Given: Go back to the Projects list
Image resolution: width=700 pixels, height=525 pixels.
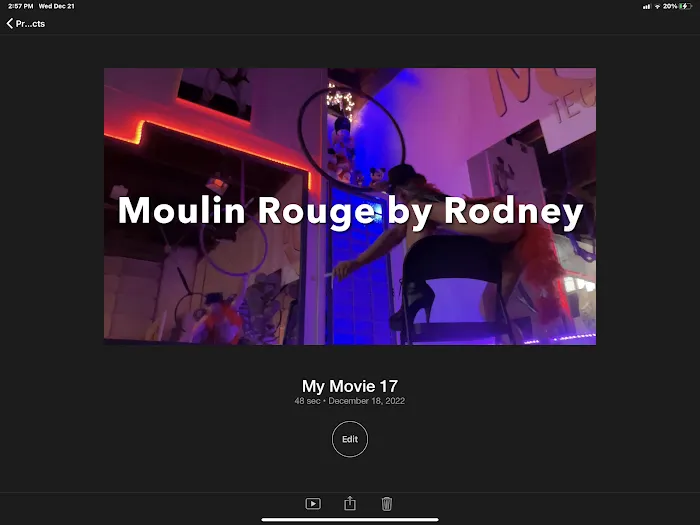Looking at the screenshot, I should [x=26, y=24].
